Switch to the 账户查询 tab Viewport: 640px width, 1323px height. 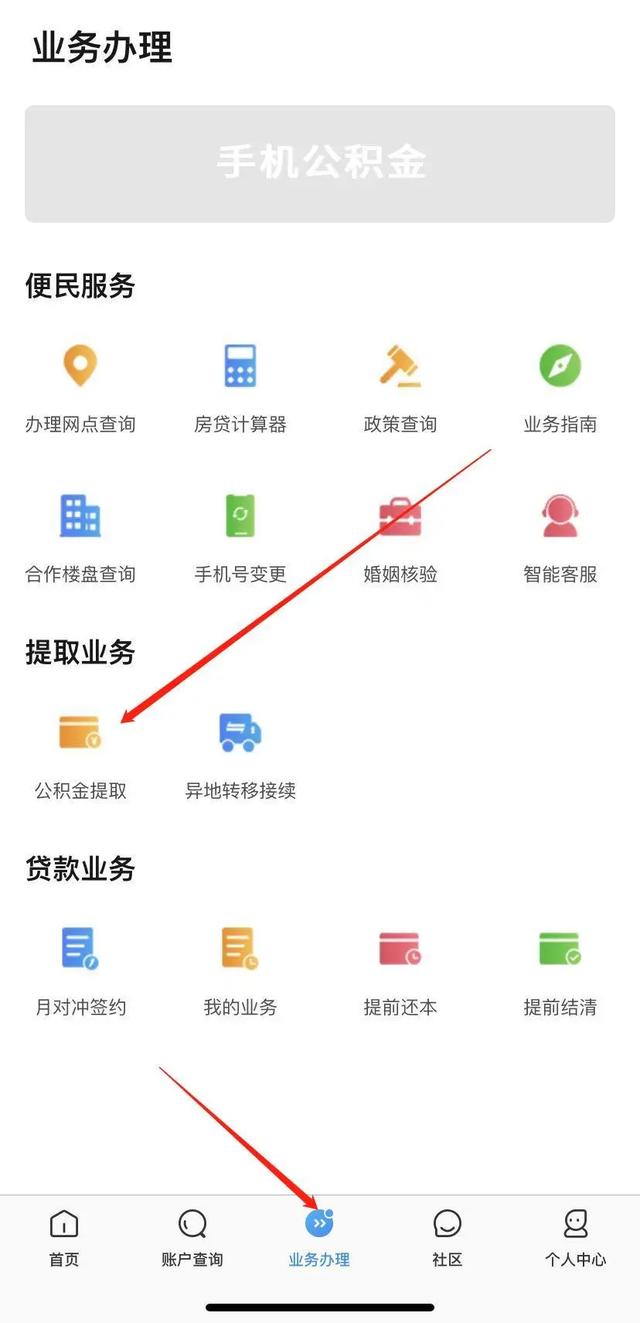point(192,1238)
